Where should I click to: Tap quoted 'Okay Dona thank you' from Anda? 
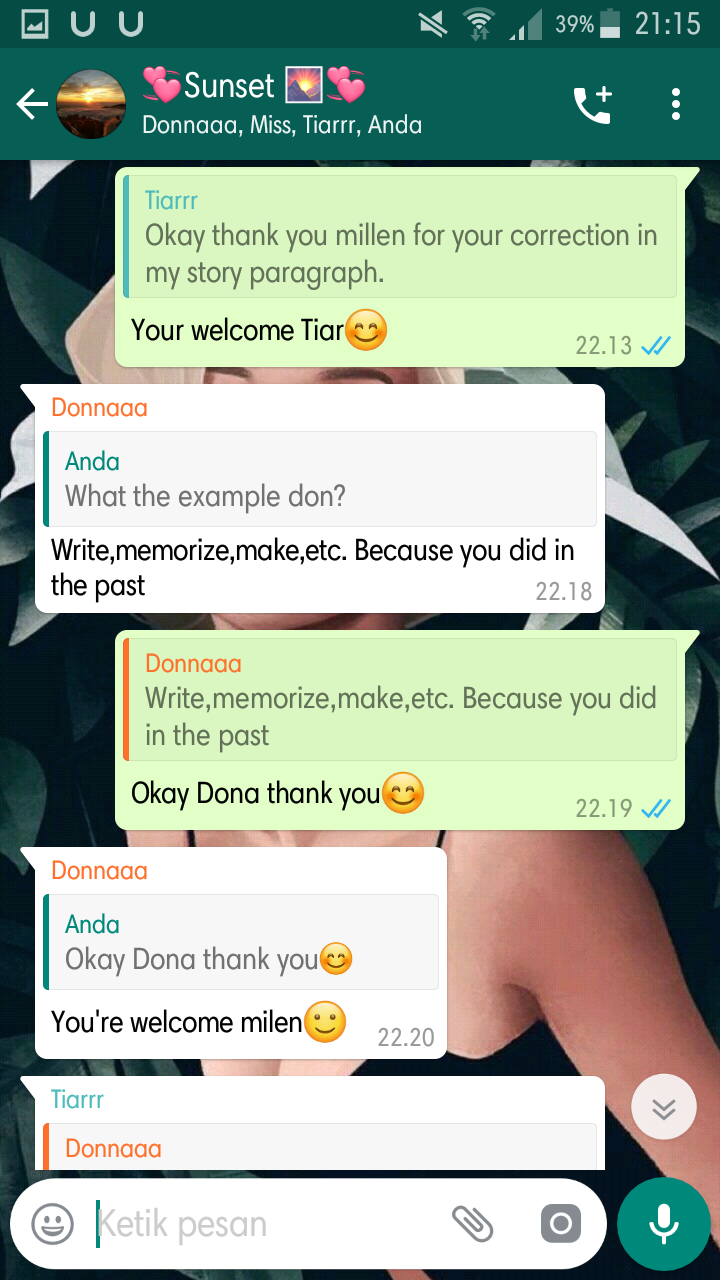pyautogui.click(x=241, y=942)
